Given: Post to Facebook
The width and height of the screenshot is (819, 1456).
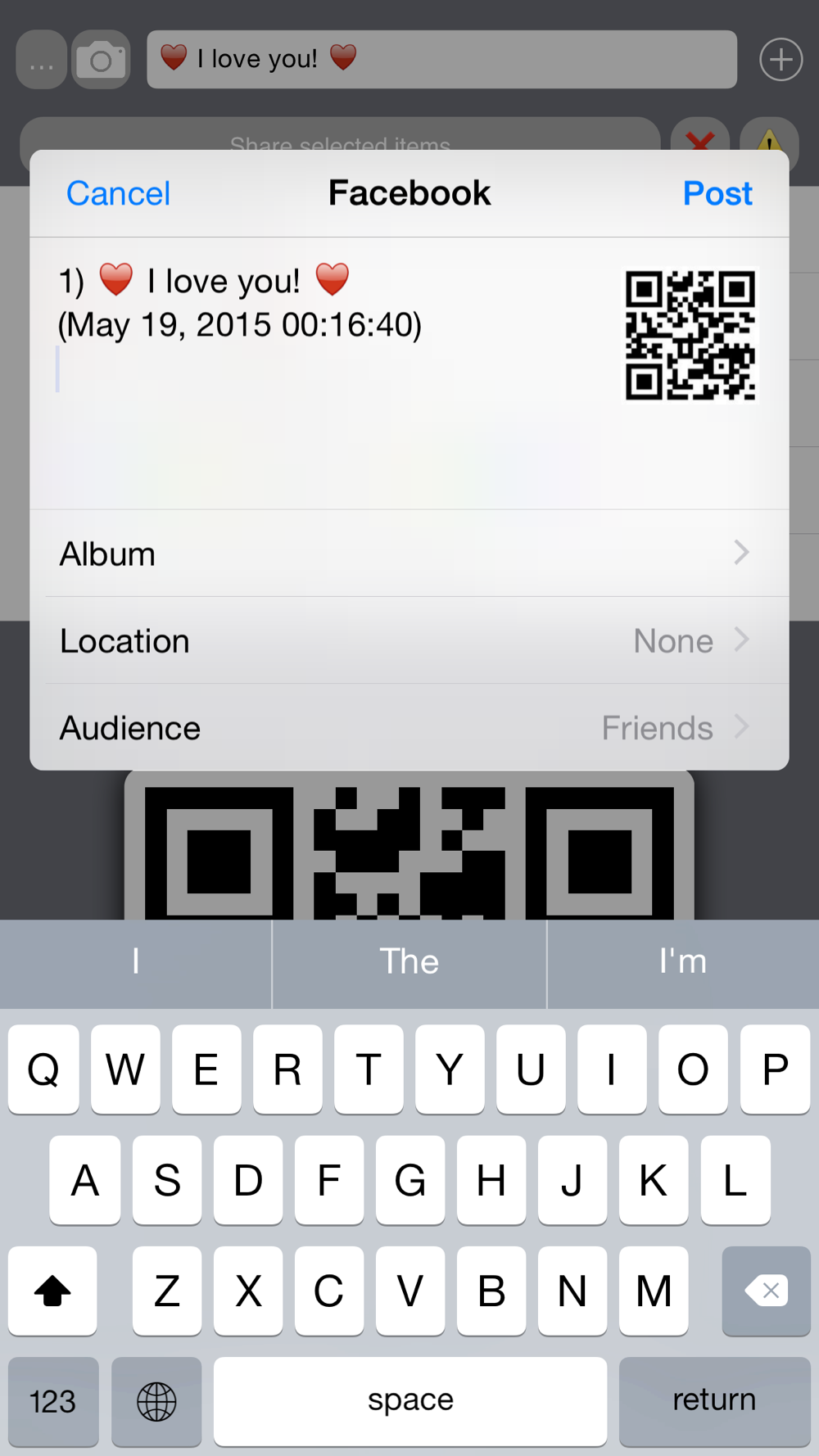Looking at the screenshot, I should coord(717,194).
